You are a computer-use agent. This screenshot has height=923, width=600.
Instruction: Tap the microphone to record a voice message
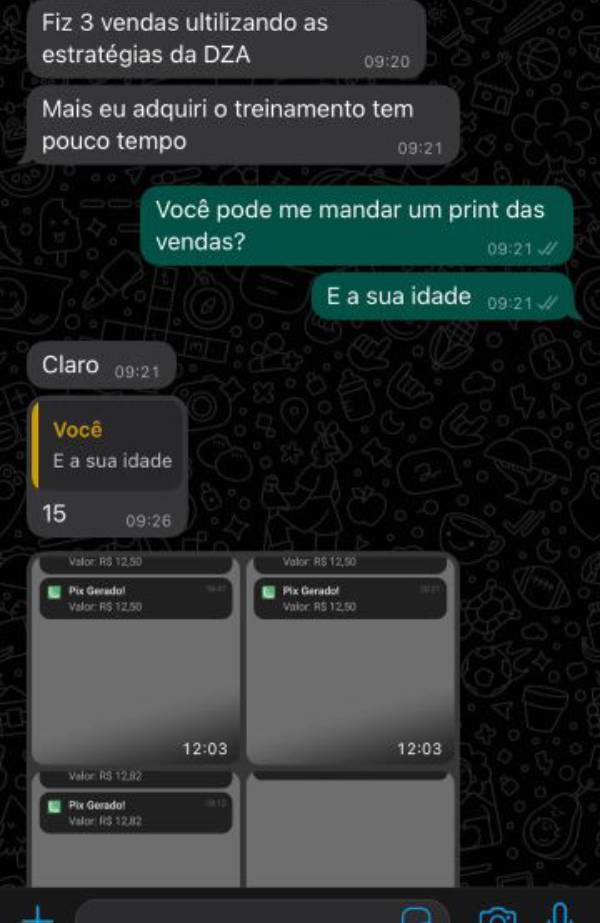562,910
